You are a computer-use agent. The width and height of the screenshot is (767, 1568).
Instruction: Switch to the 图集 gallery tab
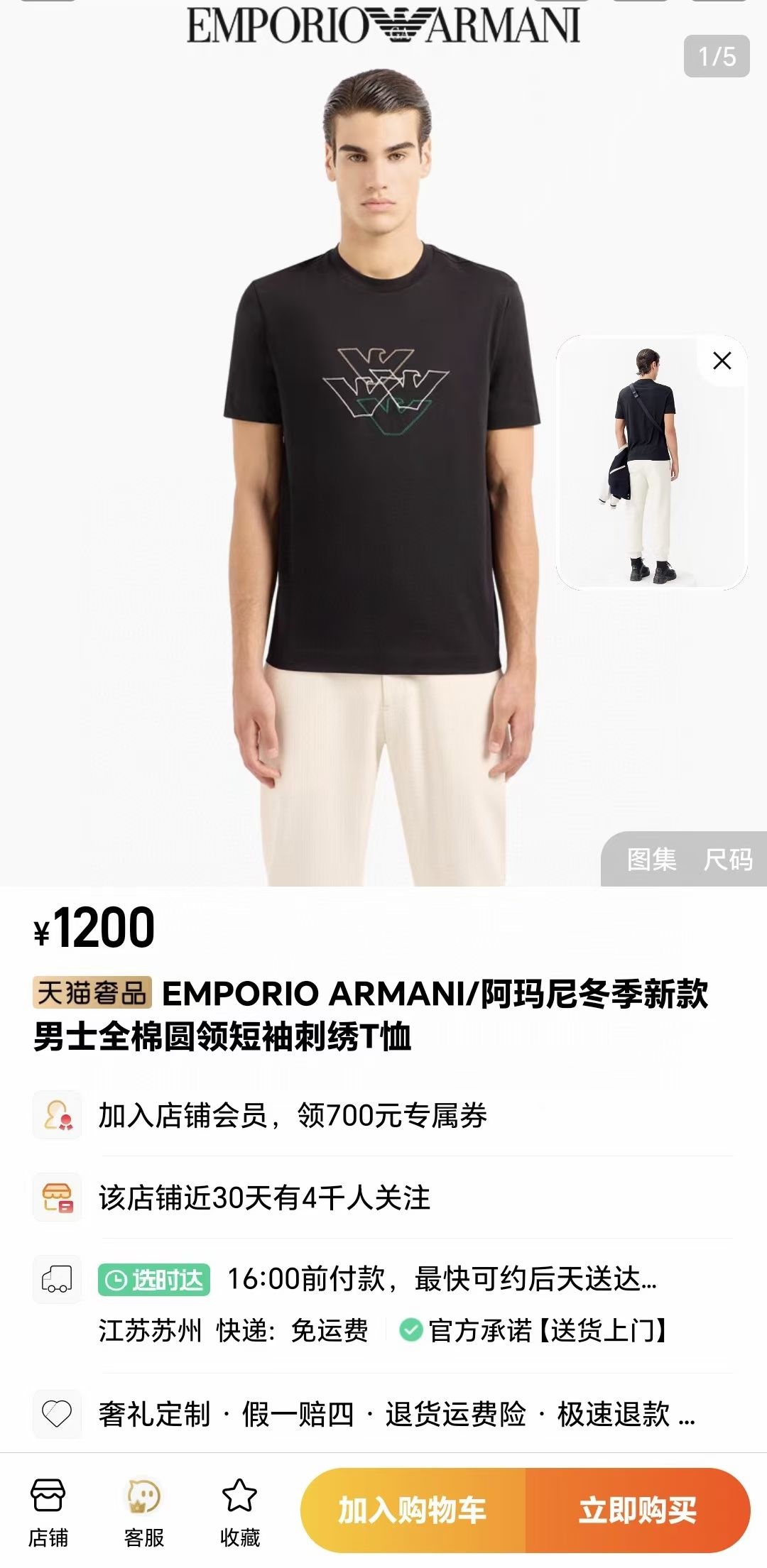(x=651, y=860)
